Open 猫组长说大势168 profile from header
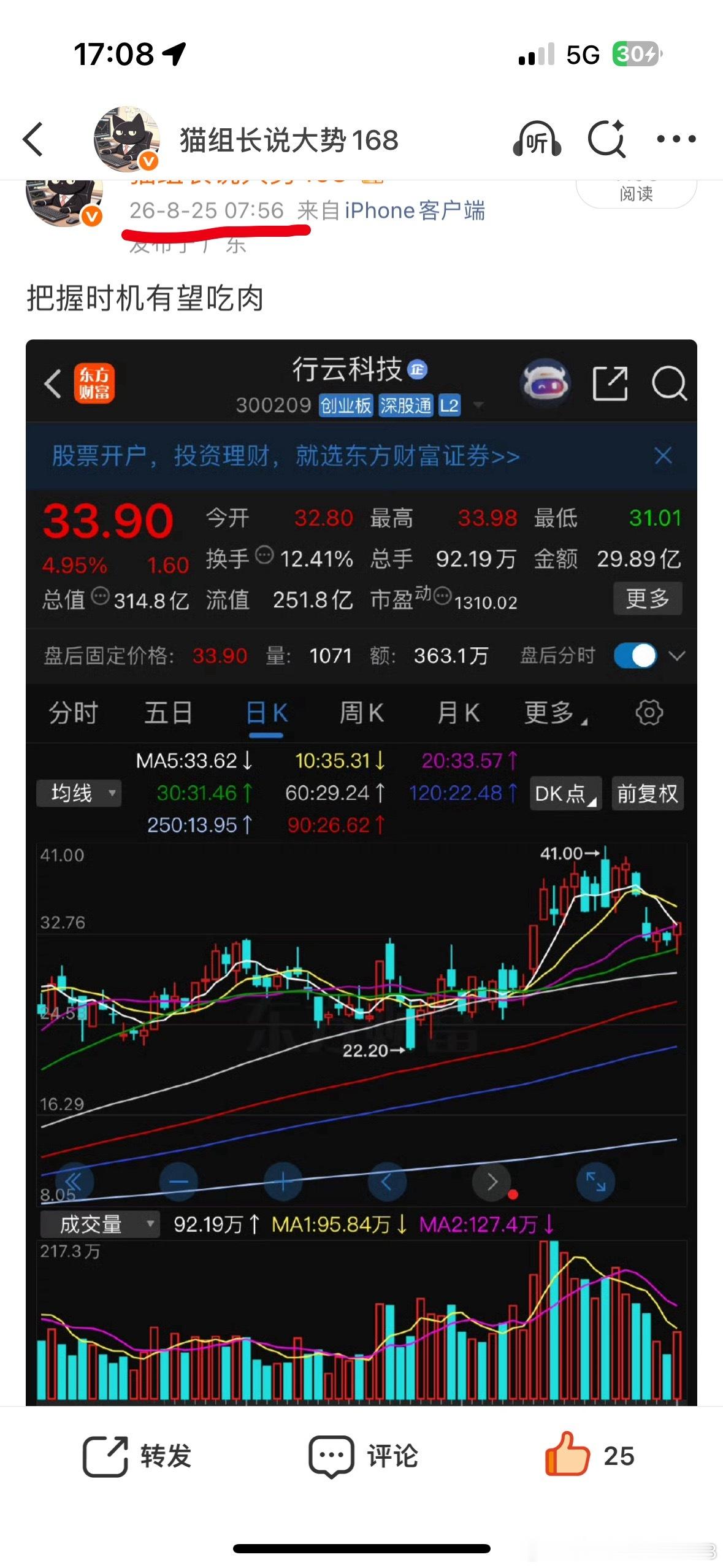This screenshot has height=1568, width=723. click(288, 140)
